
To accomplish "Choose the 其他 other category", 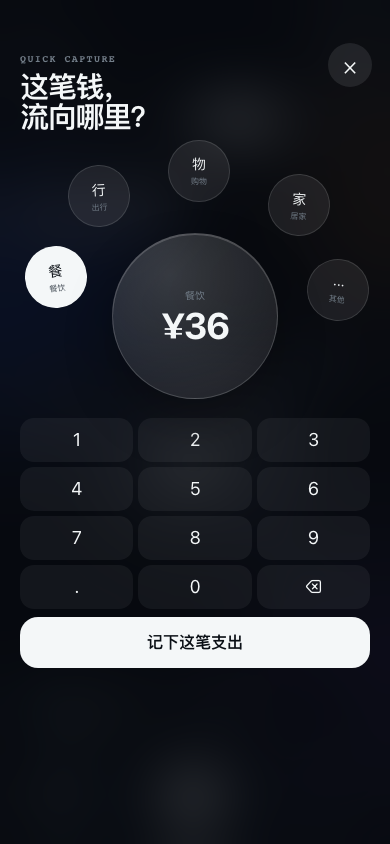I will point(338,290).
